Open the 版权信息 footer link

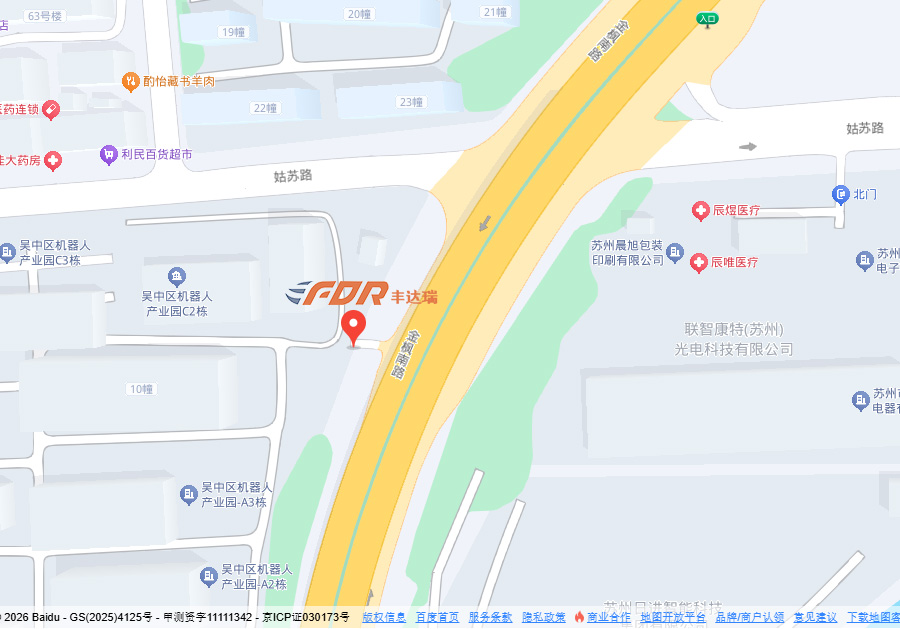(x=384, y=617)
